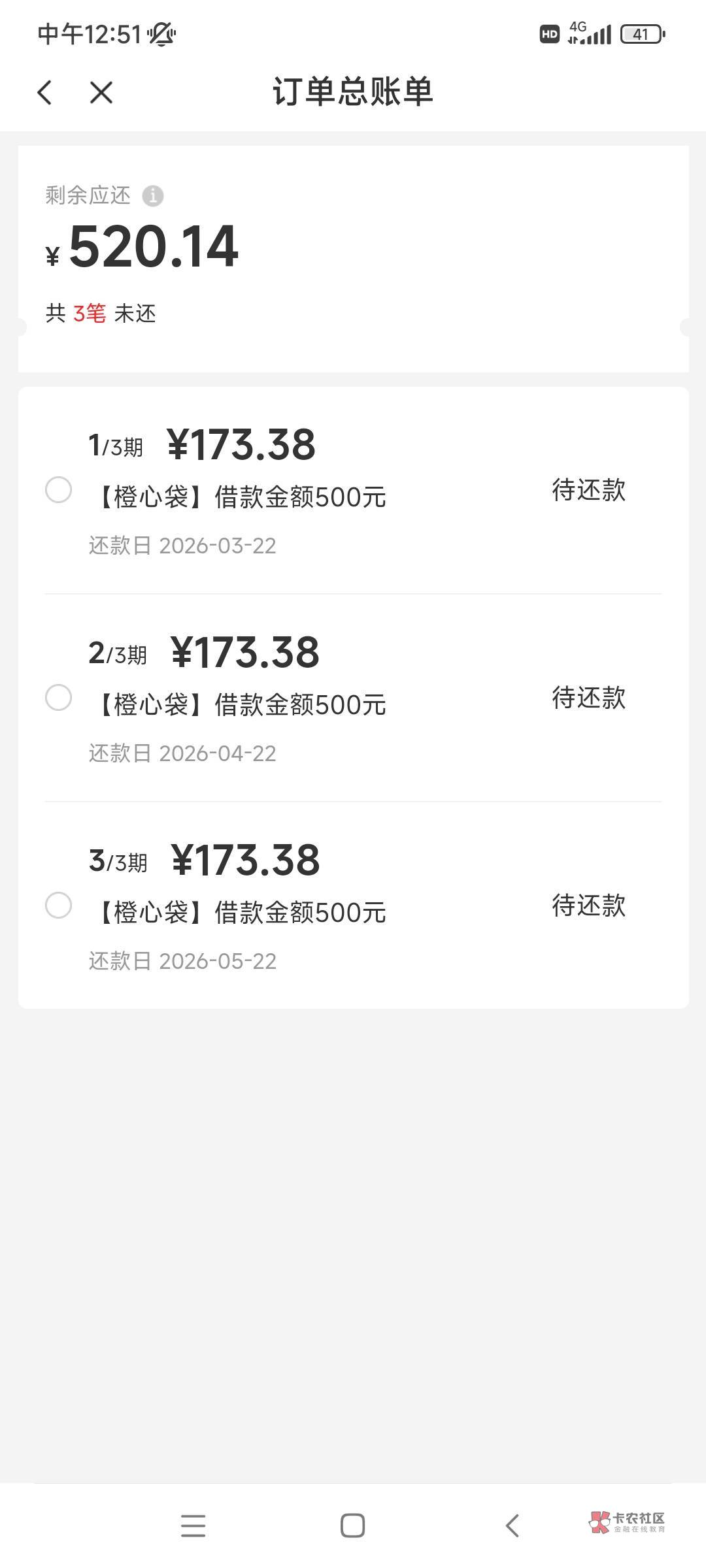
Task: Go back using the header arrow
Action: (x=44, y=92)
